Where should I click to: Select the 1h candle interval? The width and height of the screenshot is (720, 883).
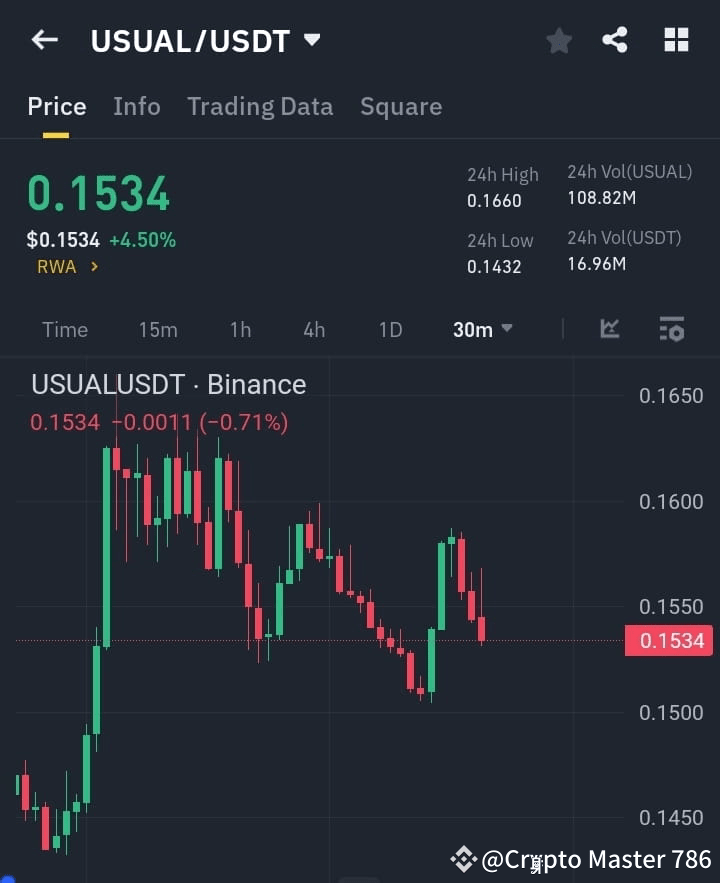[239, 329]
